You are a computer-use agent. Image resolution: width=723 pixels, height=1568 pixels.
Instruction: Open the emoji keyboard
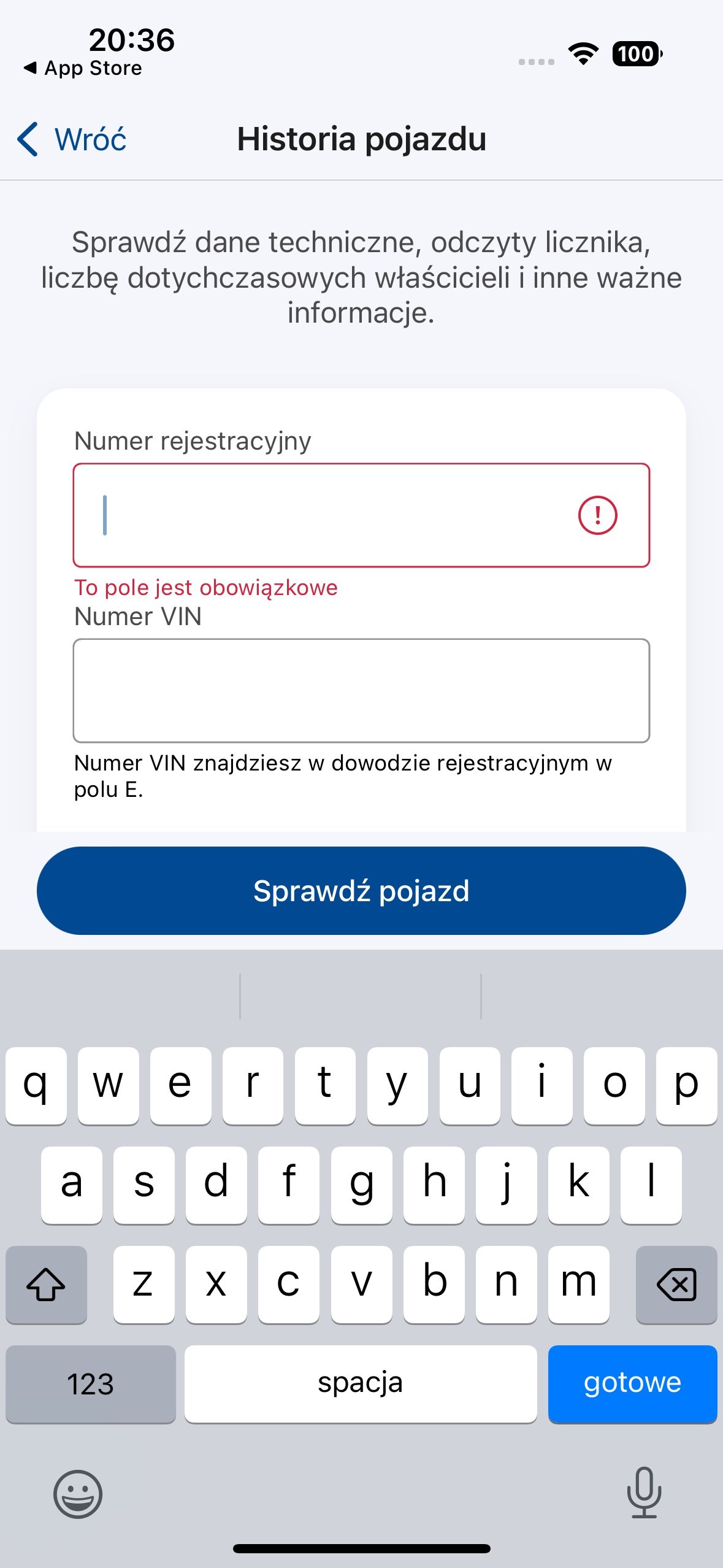(78, 1494)
